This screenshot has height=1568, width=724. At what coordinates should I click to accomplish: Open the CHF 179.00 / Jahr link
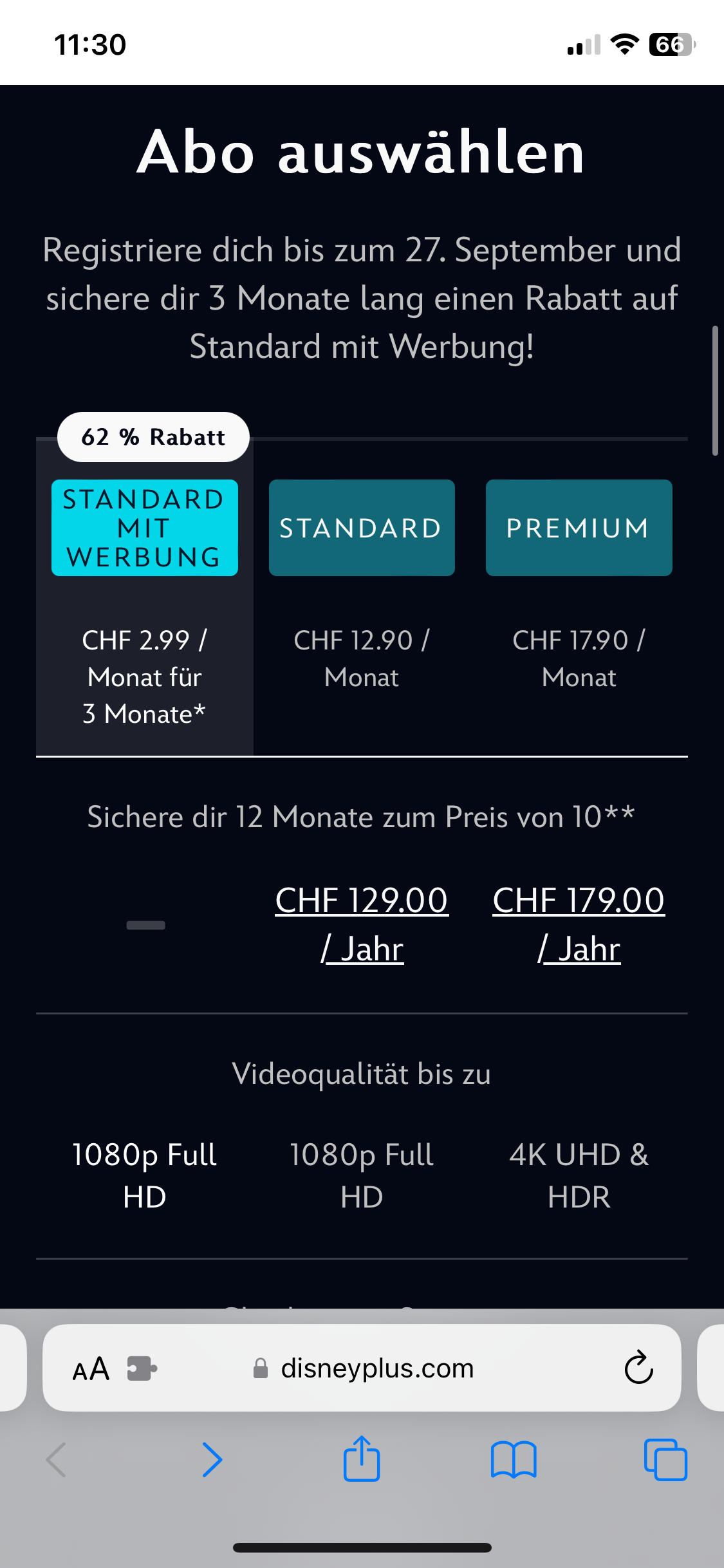coord(579,924)
